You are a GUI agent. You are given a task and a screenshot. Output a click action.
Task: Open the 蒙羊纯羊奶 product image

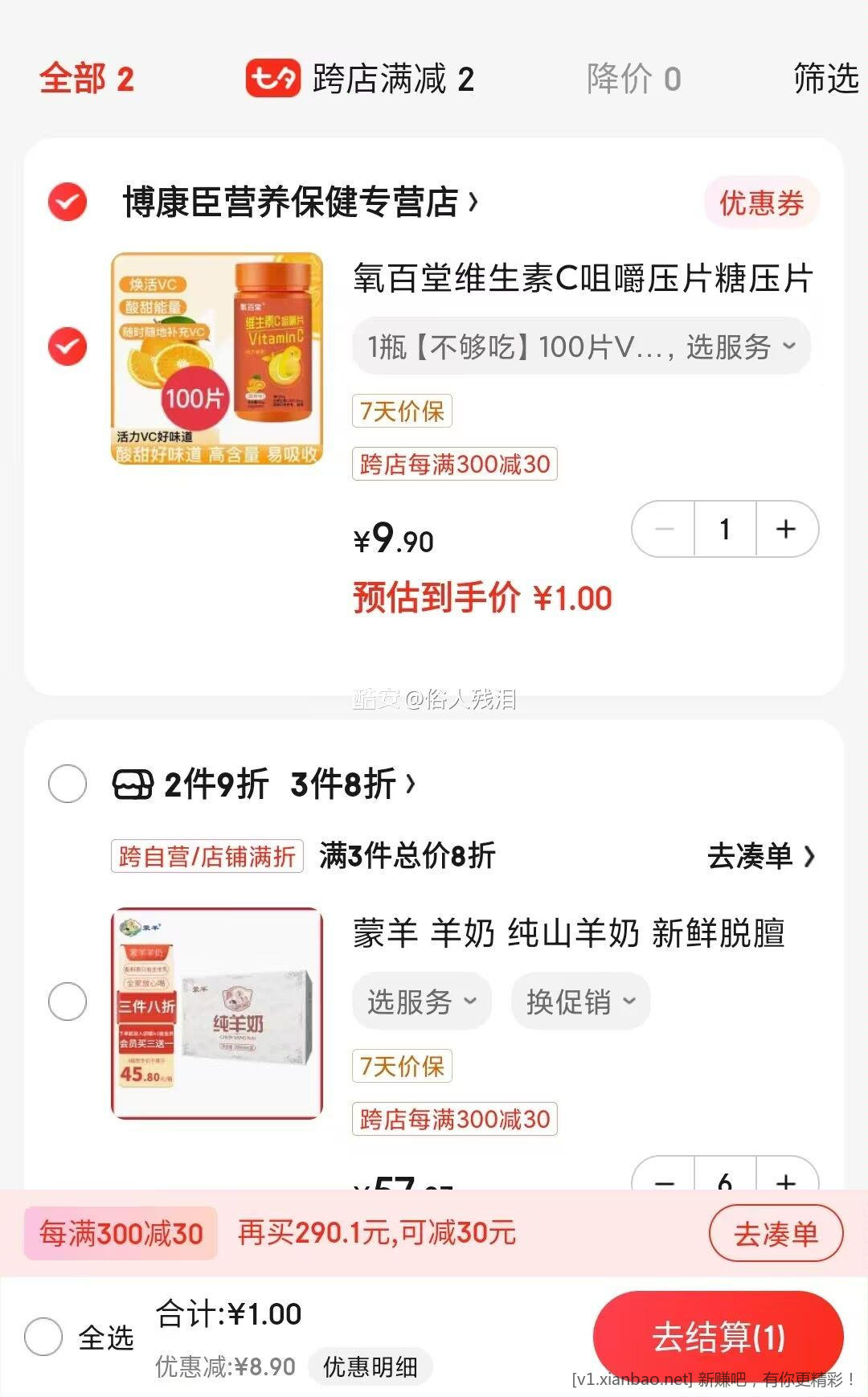pos(217,1013)
